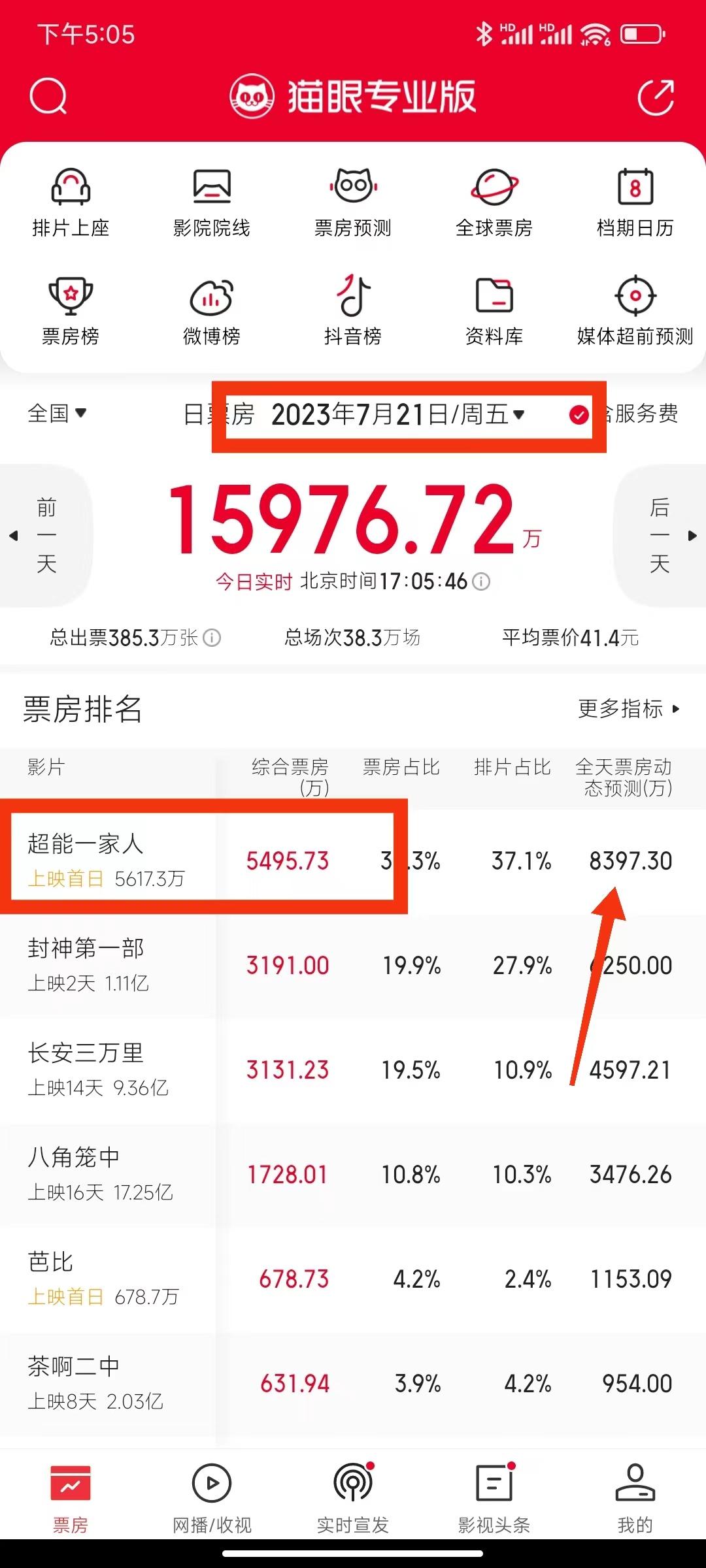
Task: Expand the 全国 region dropdown
Action: point(58,413)
